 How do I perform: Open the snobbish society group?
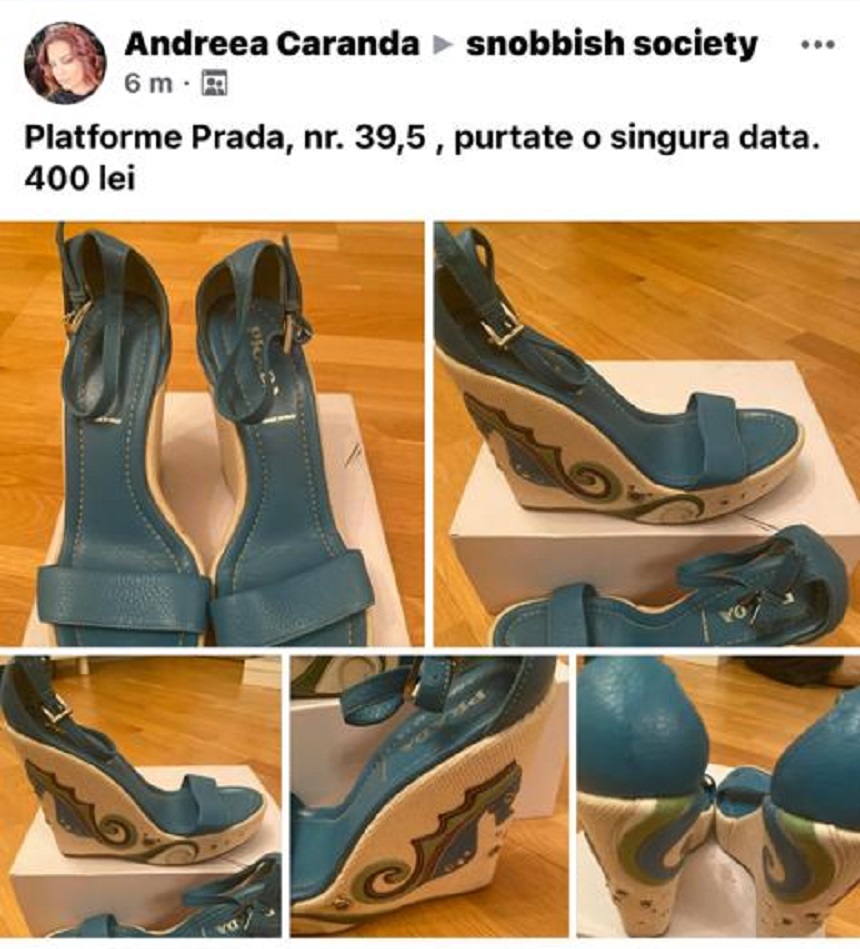pos(611,44)
